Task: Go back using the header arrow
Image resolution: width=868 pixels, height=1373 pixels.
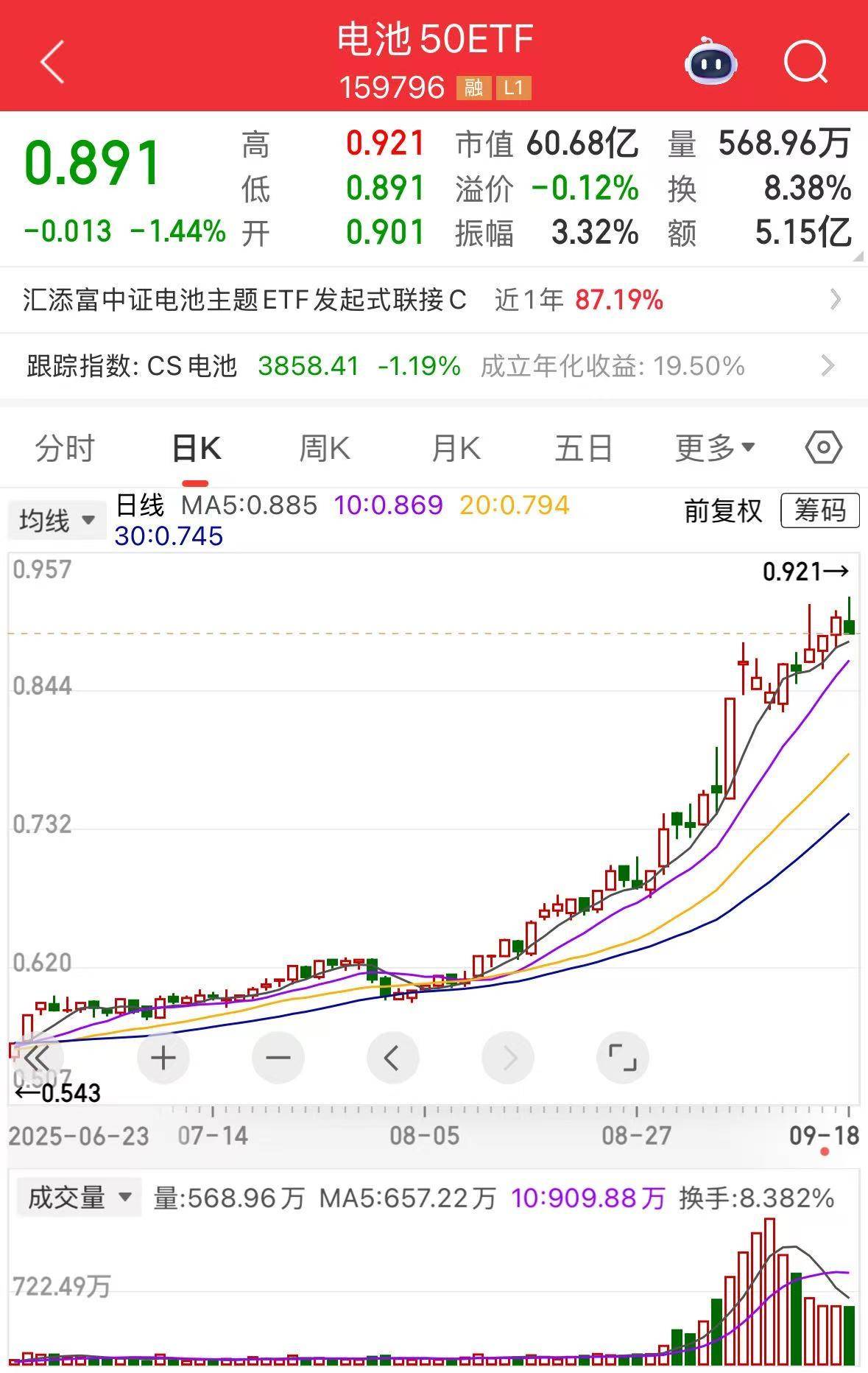Action: pyautogui.click(x=52, y=62)
